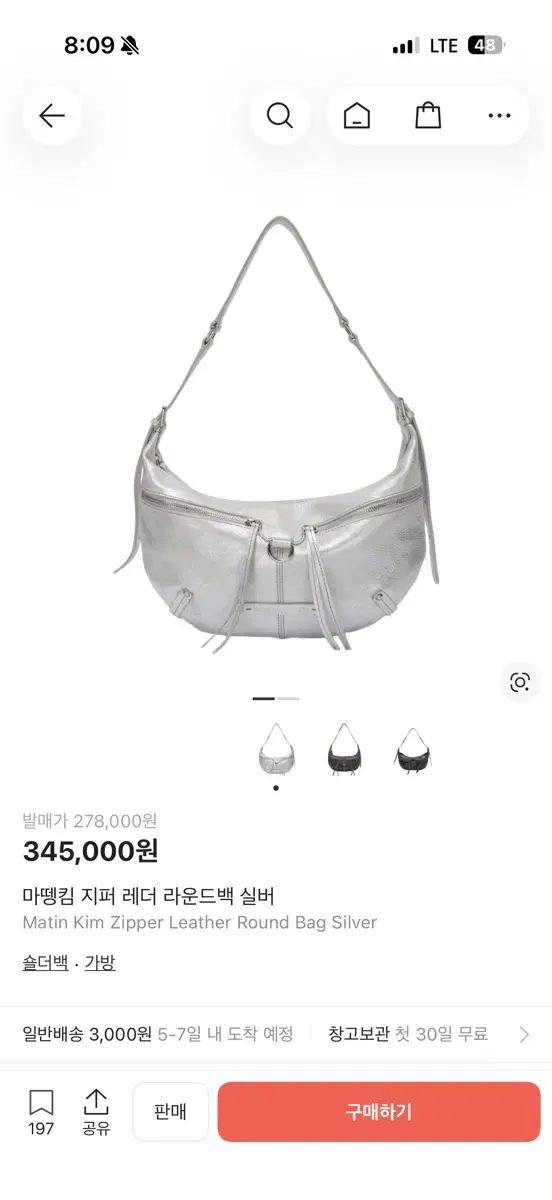Expand delivery info with the chevron
This screenshot has width=552, height=1200.
(x=524, y=1034)
